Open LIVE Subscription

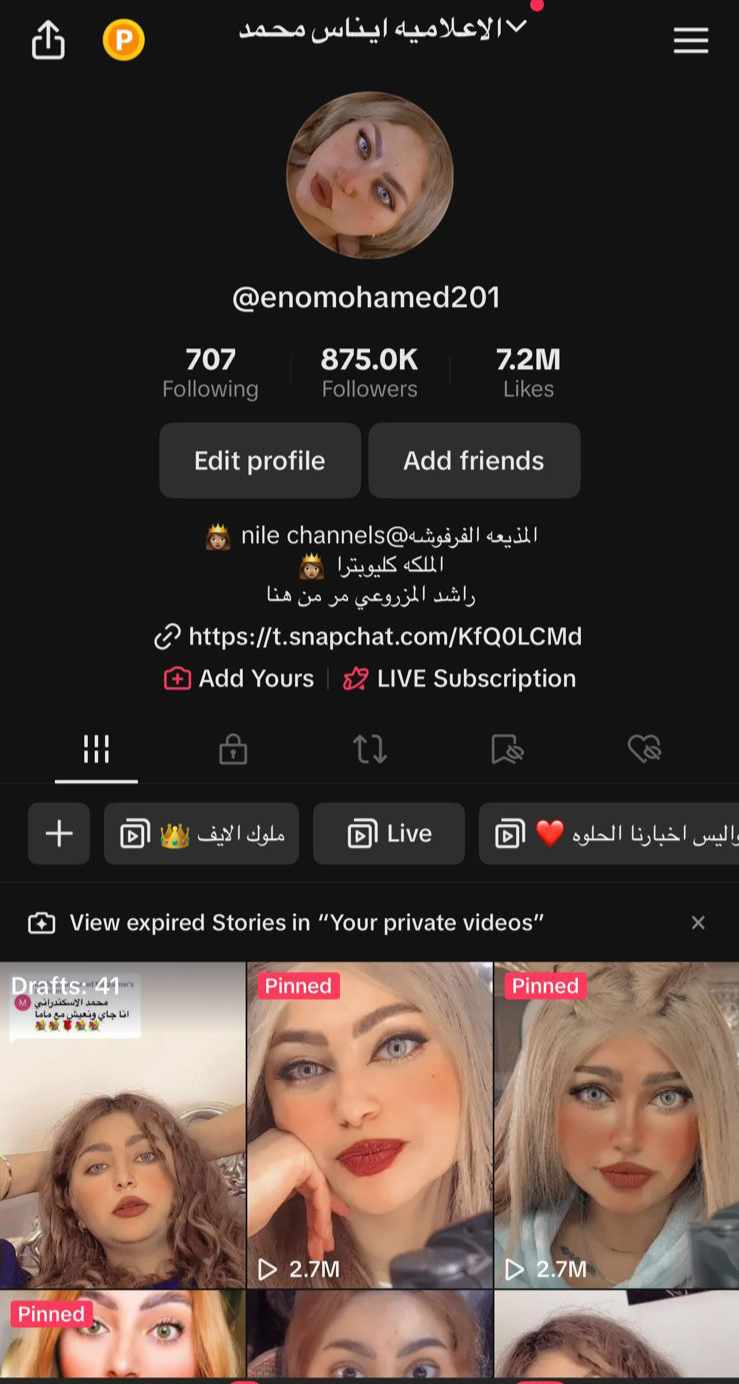pos(460,679)
